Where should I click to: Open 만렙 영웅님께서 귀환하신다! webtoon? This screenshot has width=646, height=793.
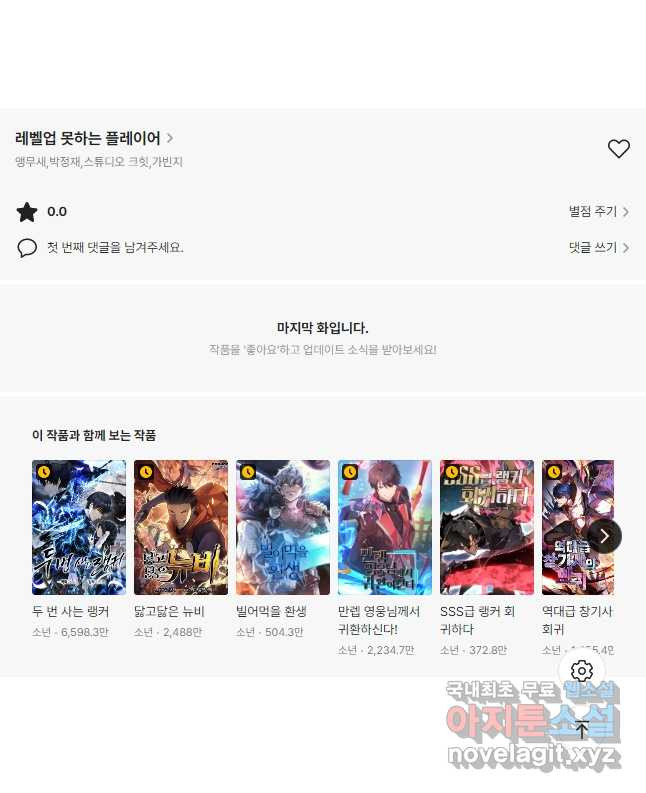(x=385, y=528)
